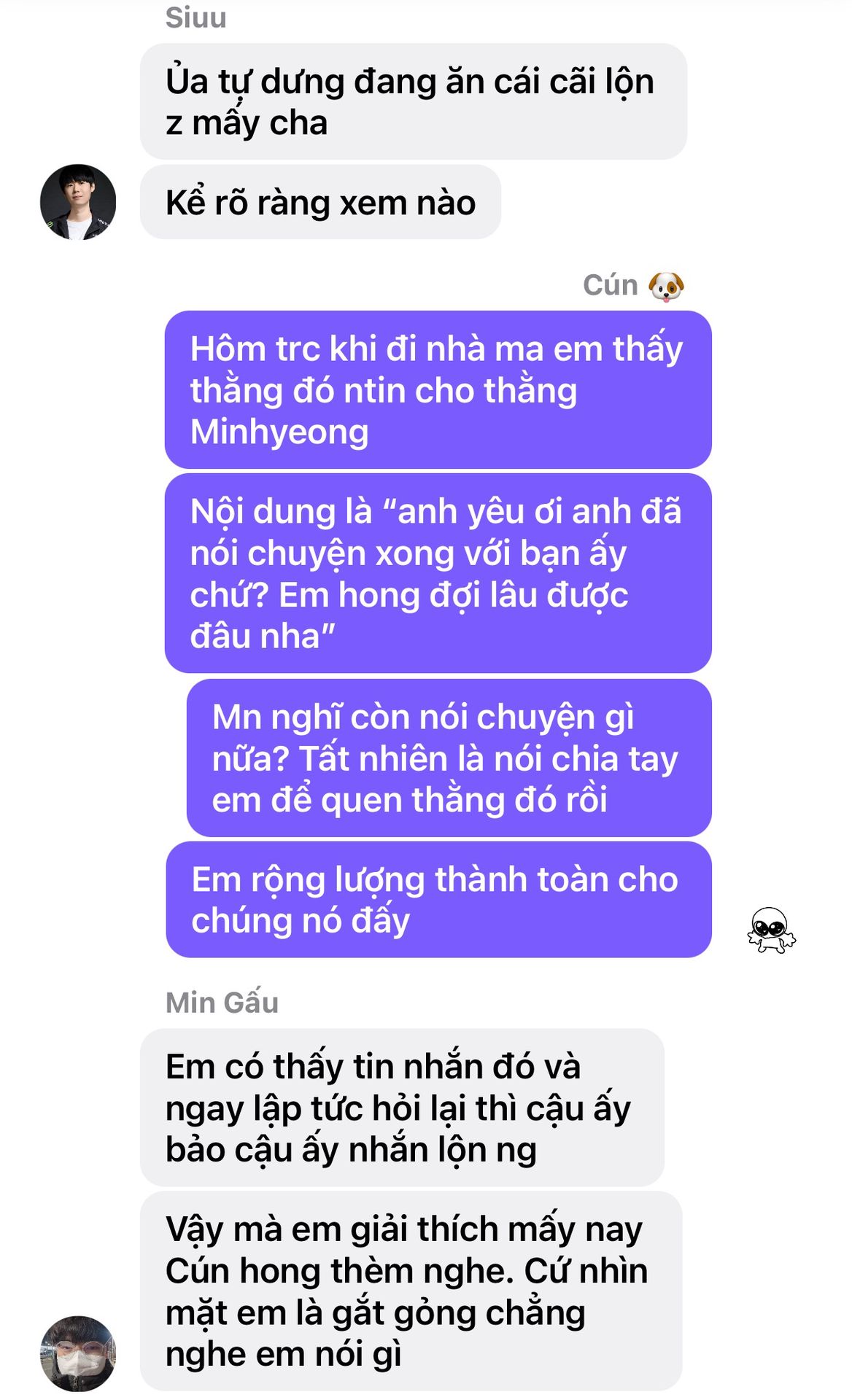This screenshot has width=852, height=1400.
Task: Tap the seen-by avatar beside Cún's last message
Action: pyautogui.click(x=771, y=930)
